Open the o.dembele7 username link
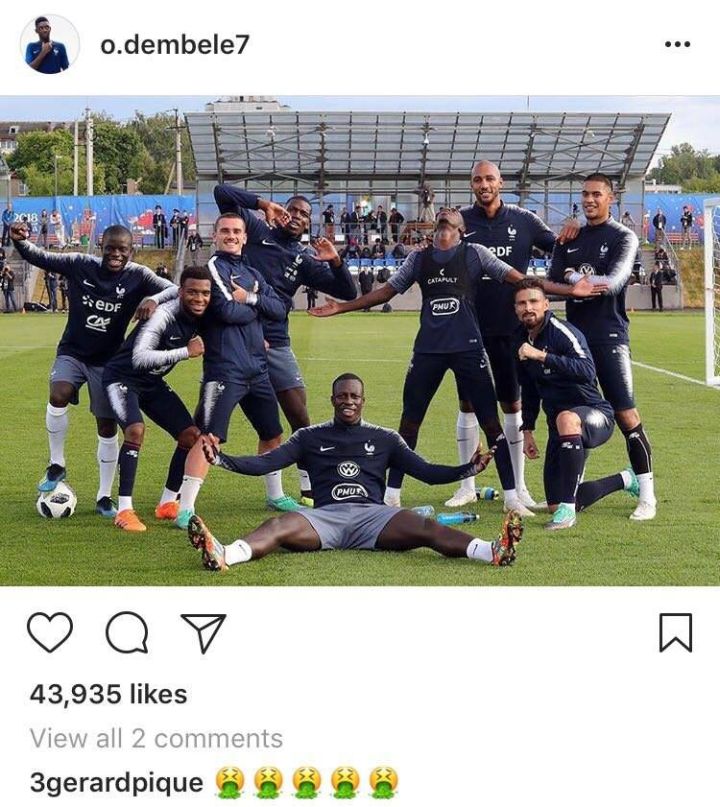 (x=175, y=45)
